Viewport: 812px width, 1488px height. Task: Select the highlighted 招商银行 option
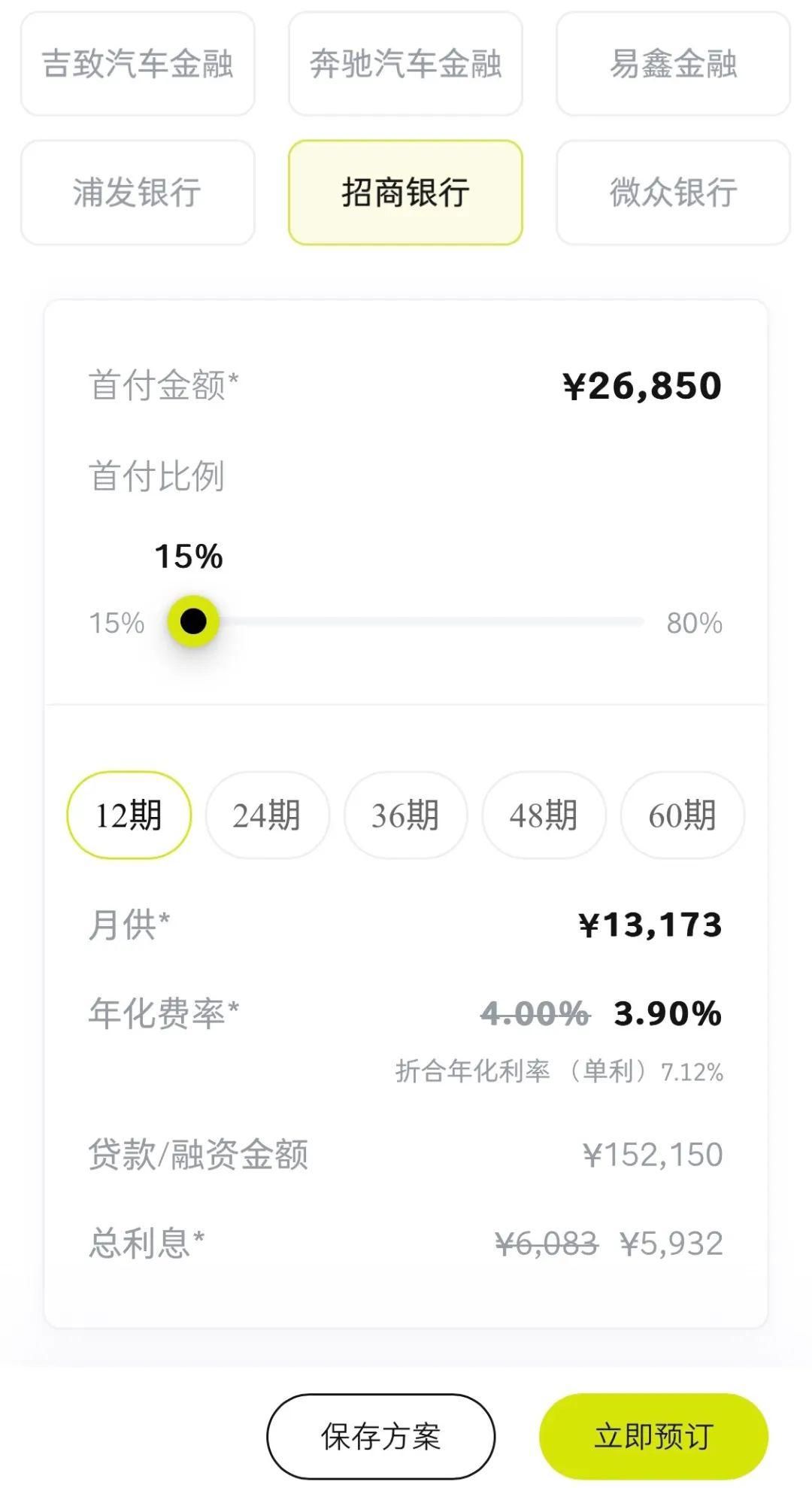tap(406, 193)
